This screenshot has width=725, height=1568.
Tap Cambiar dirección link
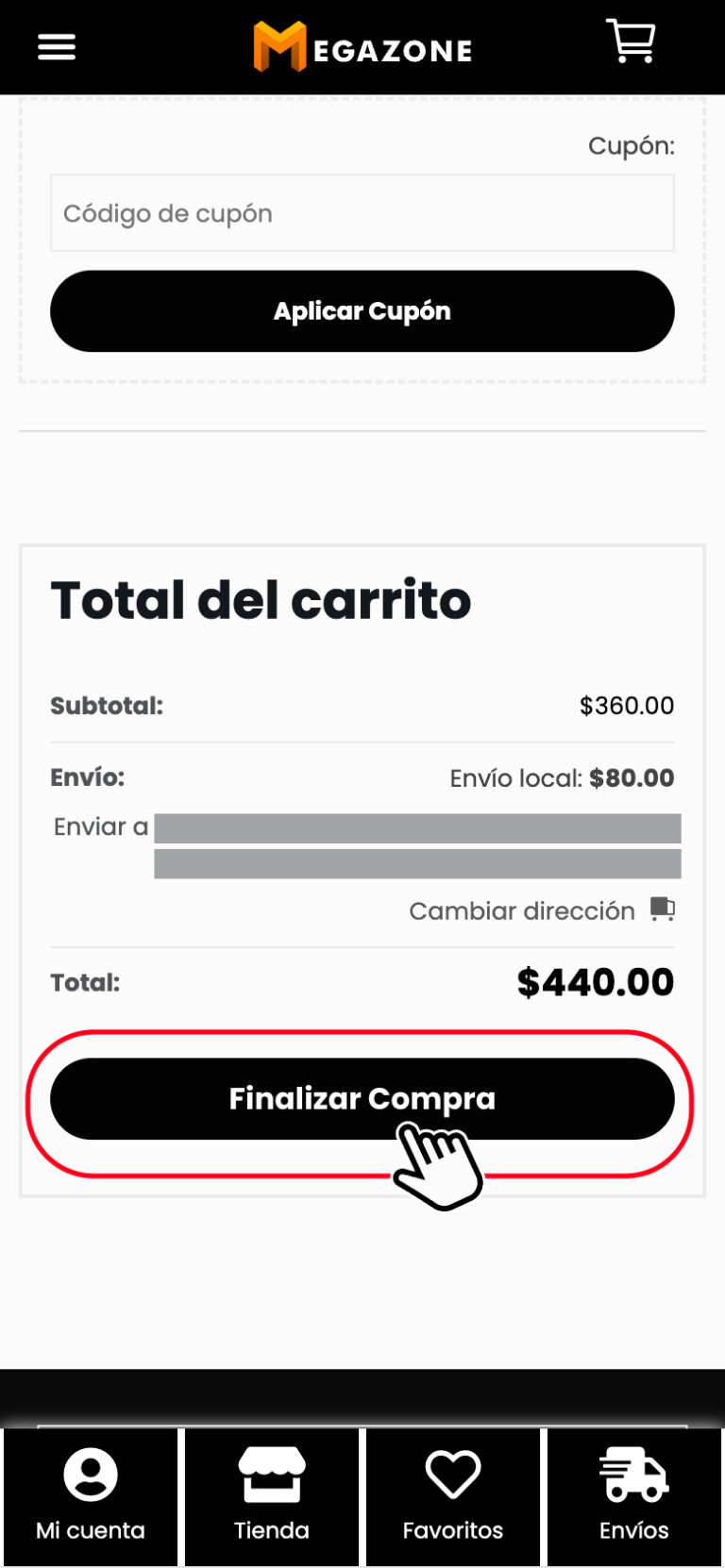pyautogui.click(x=522, y=910)
